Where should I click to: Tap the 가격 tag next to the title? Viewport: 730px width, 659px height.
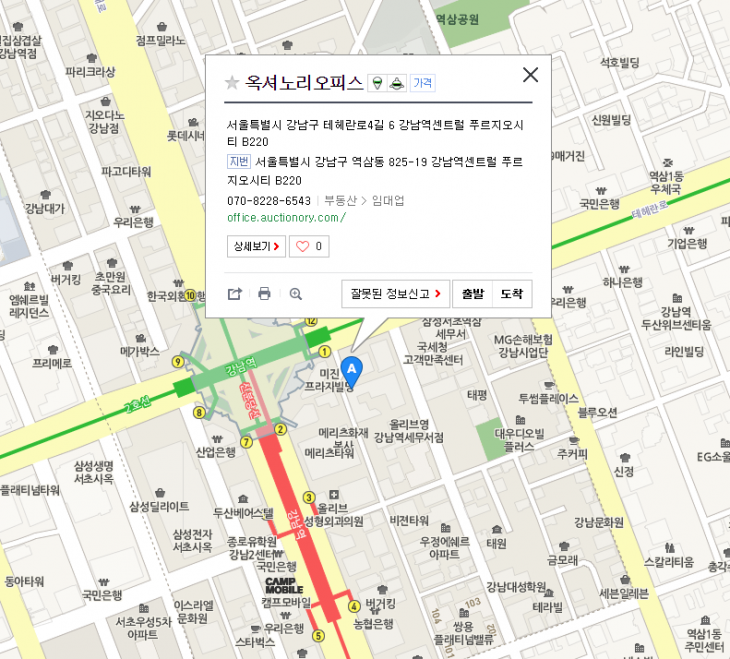coord(422,83)
